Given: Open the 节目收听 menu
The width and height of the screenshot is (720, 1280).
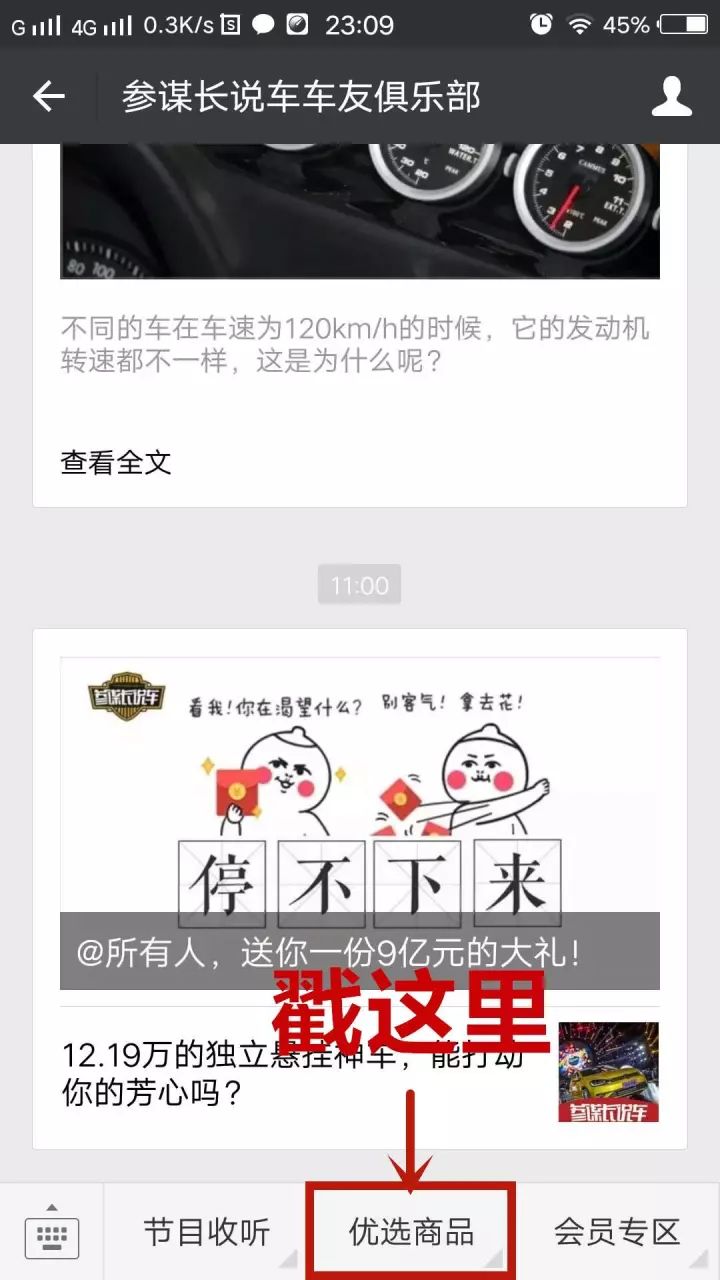Looking at the screenshot, I should (x=206, y=1232).
